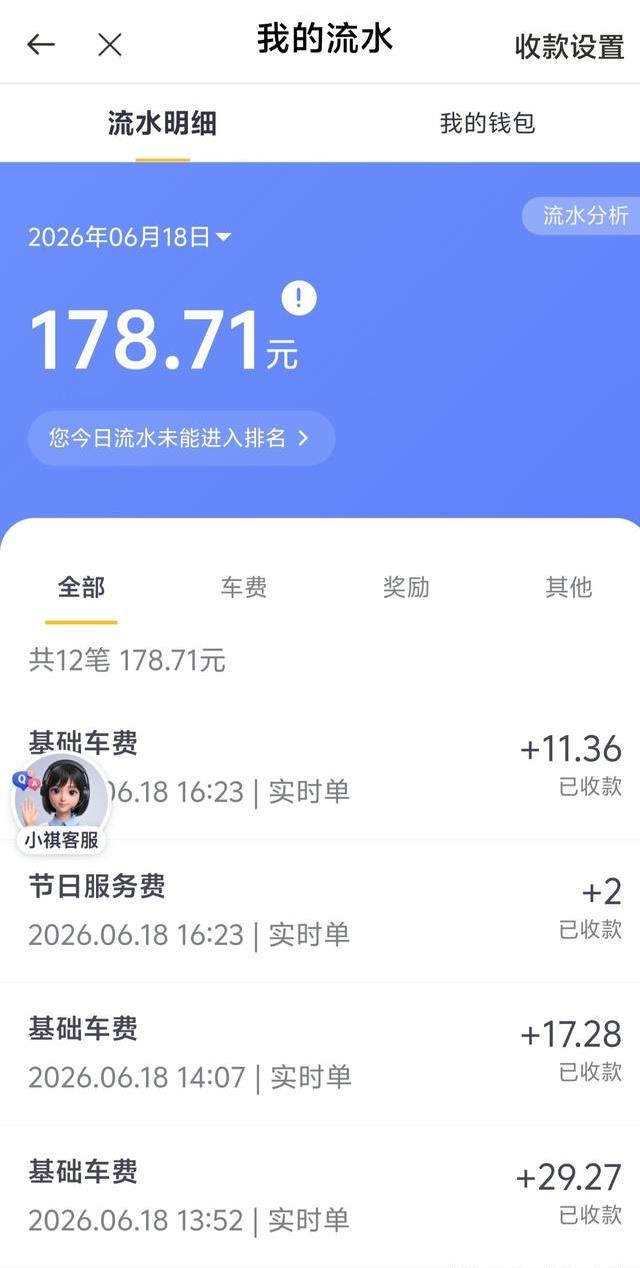Close the page with the X icon
This screenshot has width=640, height=1268.
[110, 44]
